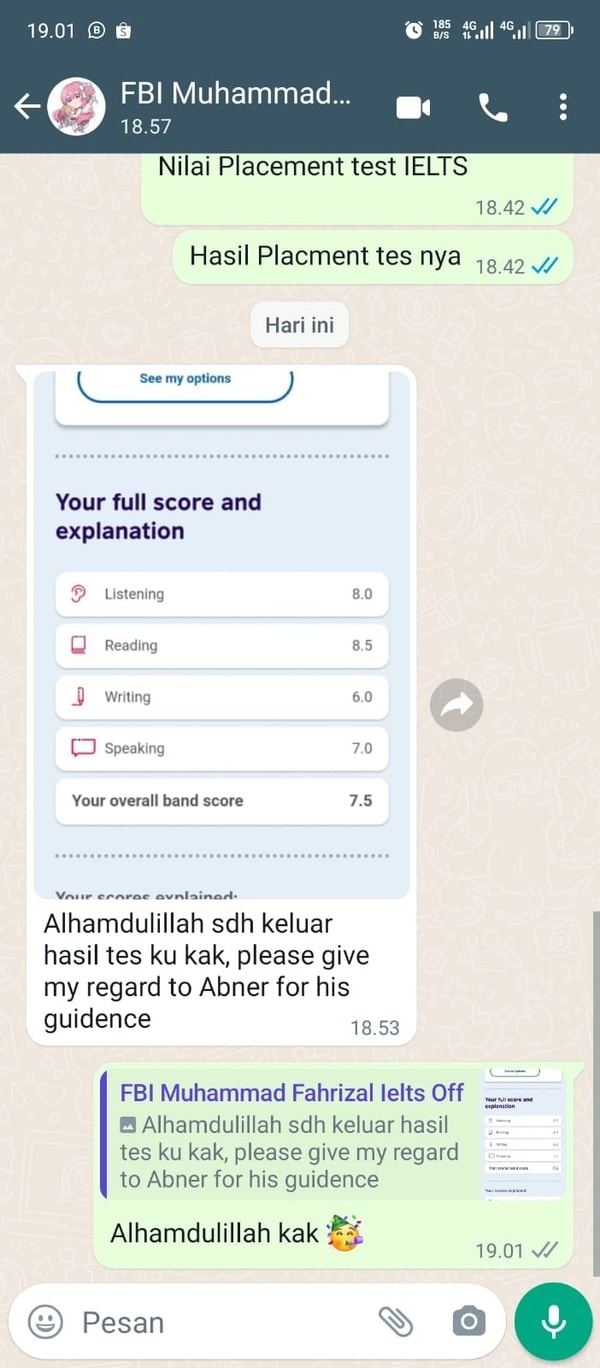Open the camera to take a photo
The height and width of the screenshot is (1368, 600).
point(467,1322)
